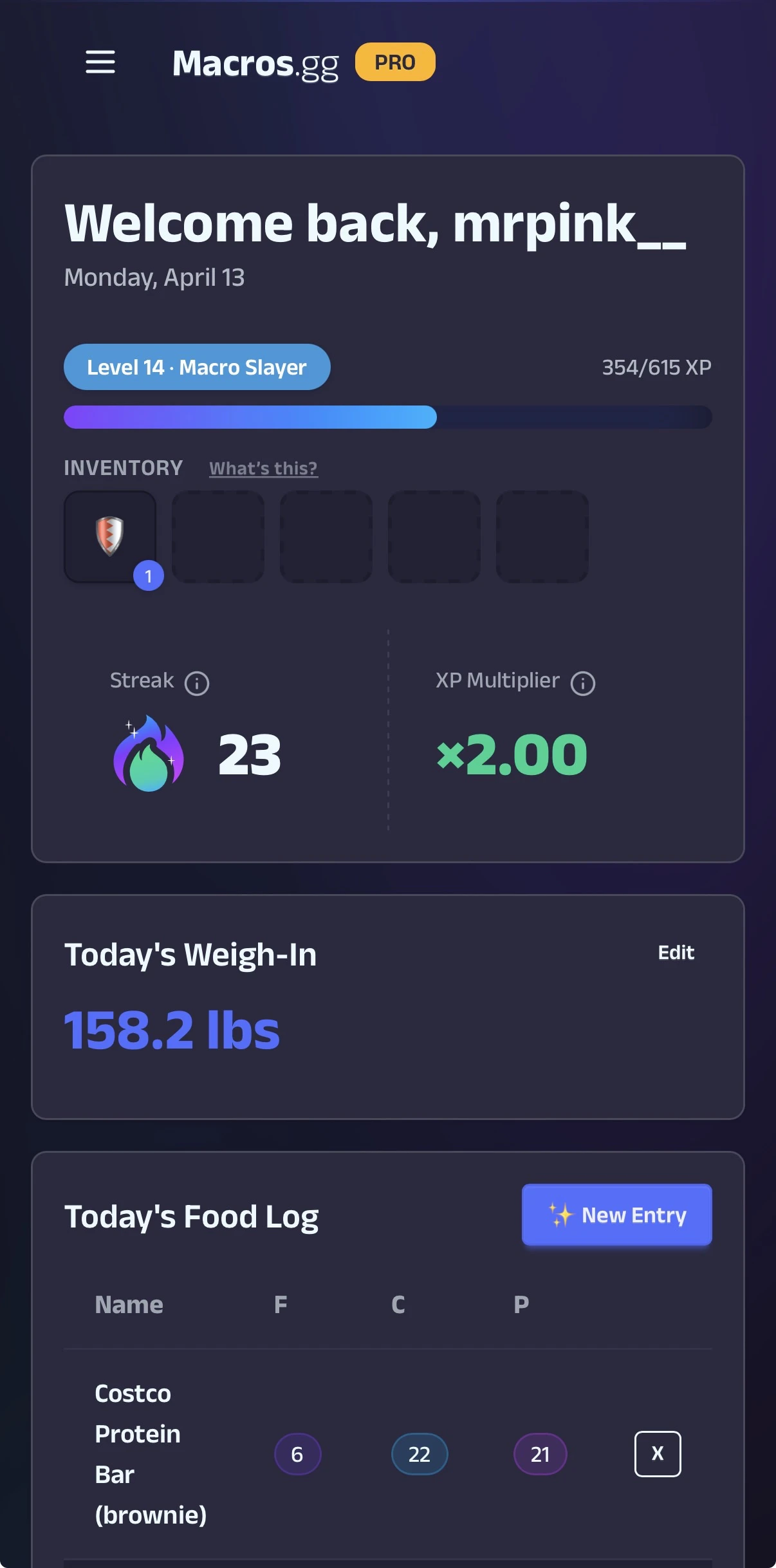Add a New Entry to food log
This screenshot has width=776, height=1568.
[x=616, y=1215]
